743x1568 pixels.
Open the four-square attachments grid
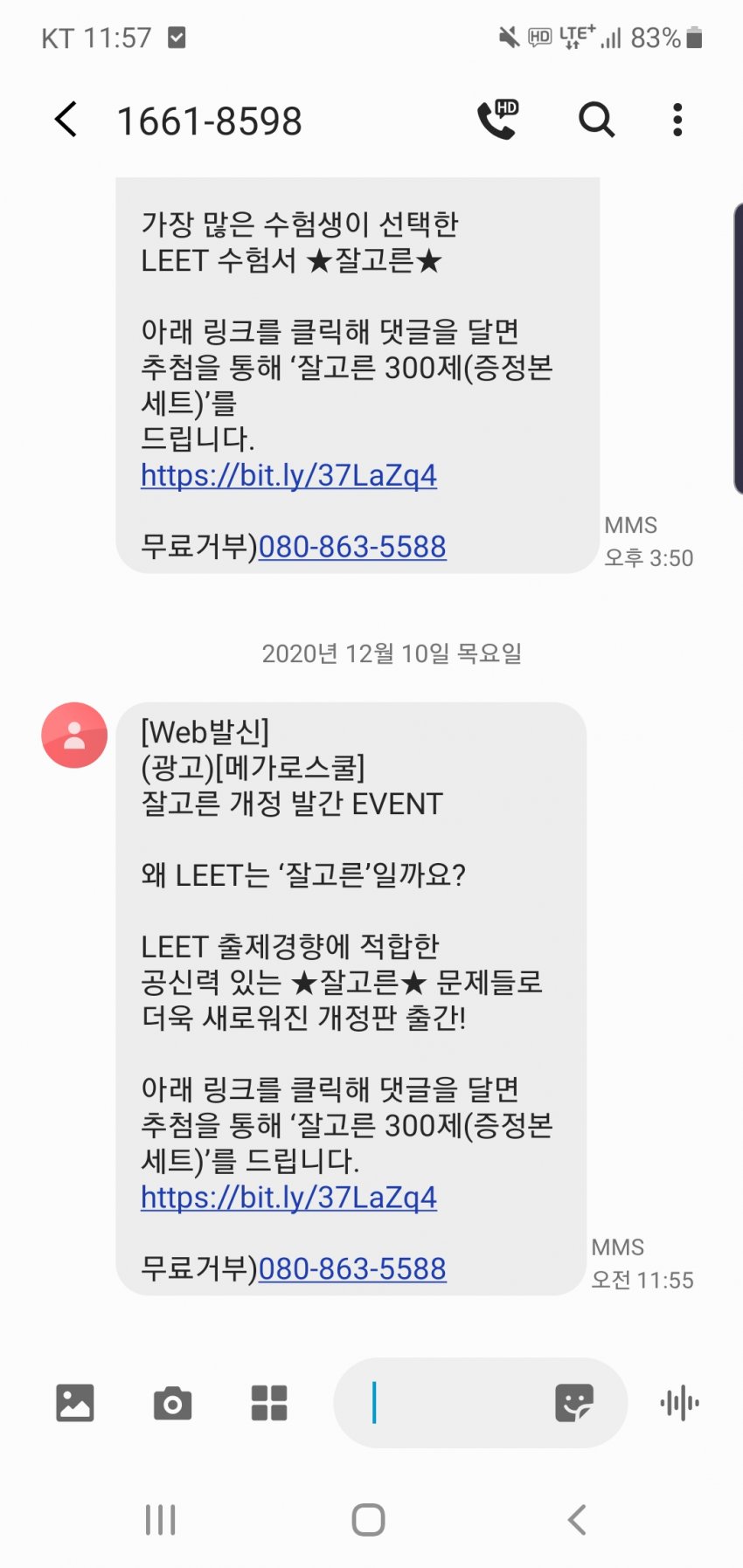click(269, 1403)
